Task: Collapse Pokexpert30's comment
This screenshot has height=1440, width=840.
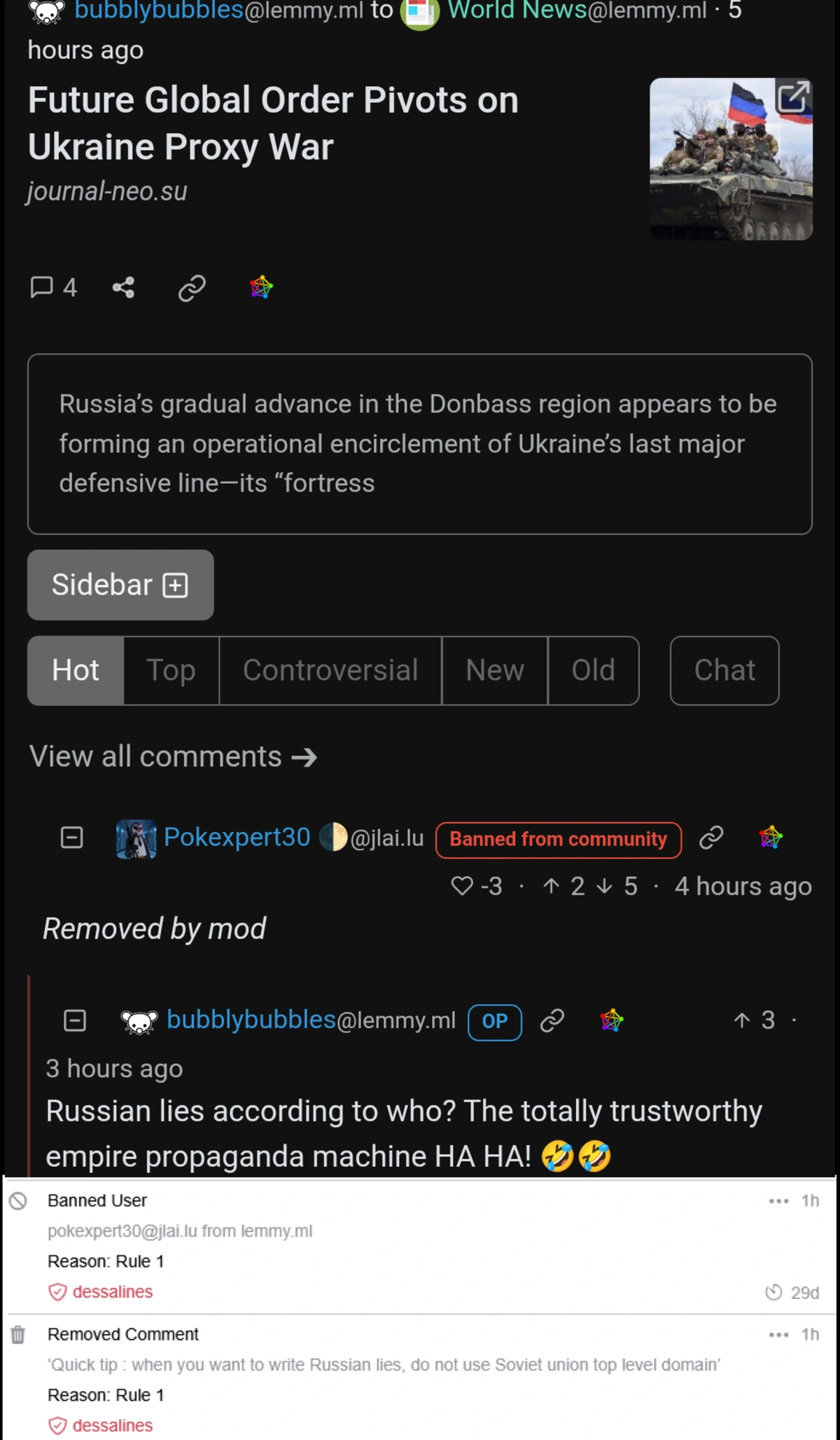Action: pos(72,838)
